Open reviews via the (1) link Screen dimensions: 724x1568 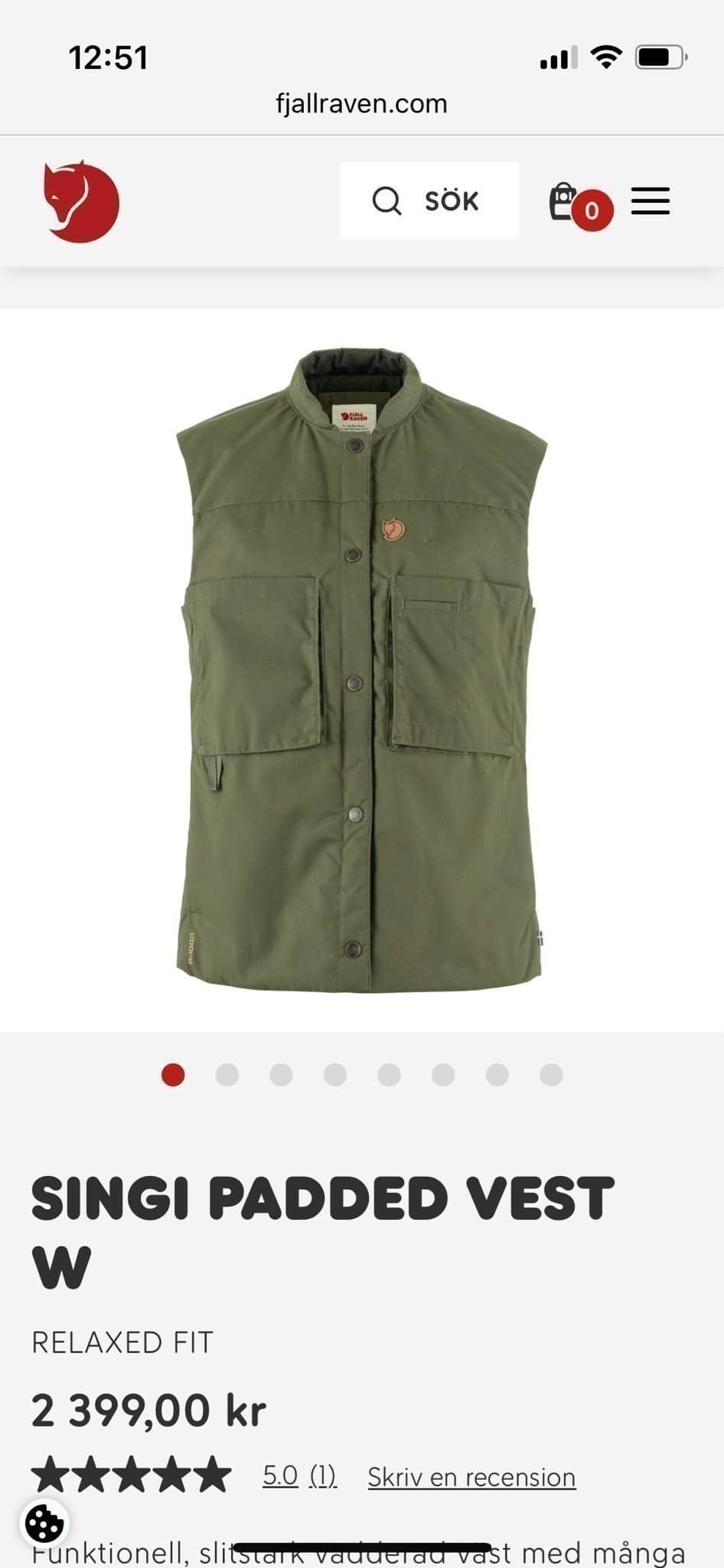(321, 1474)
